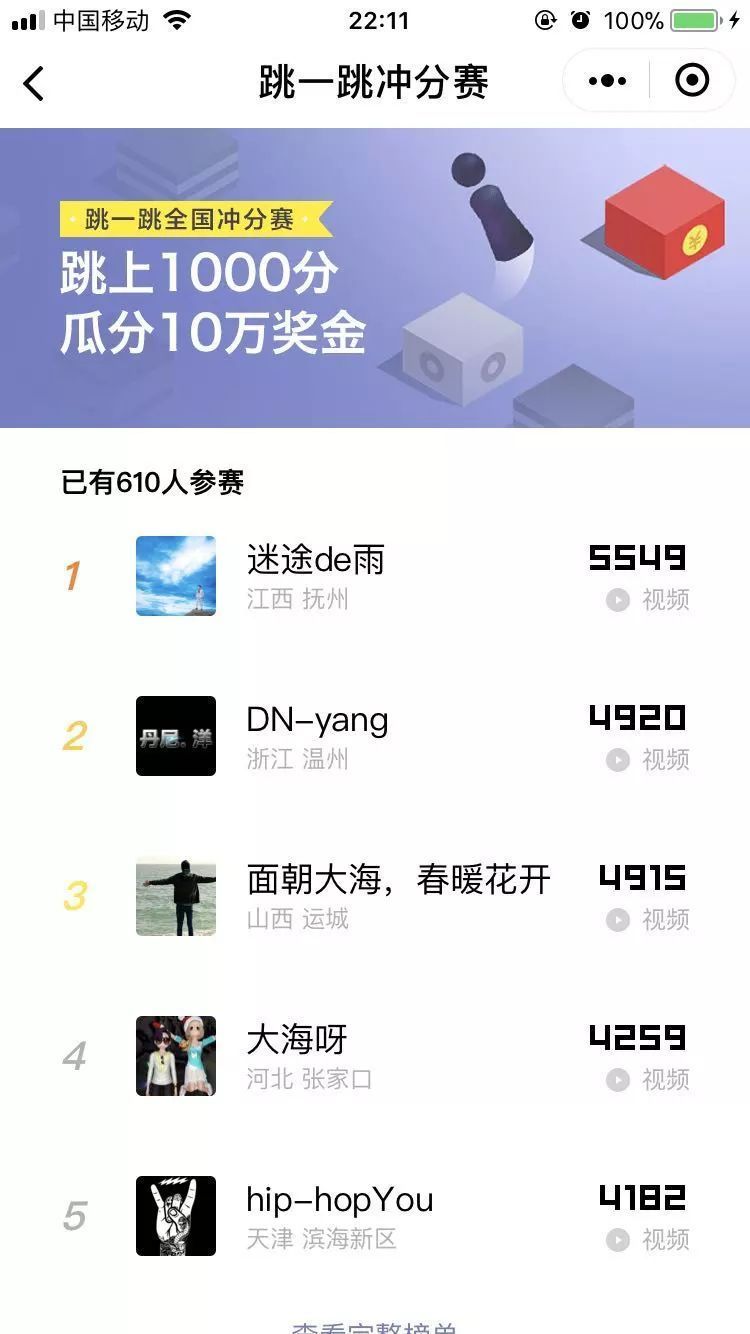
Task: Play the 视频 of 迷途de雨
Action: 648,600
